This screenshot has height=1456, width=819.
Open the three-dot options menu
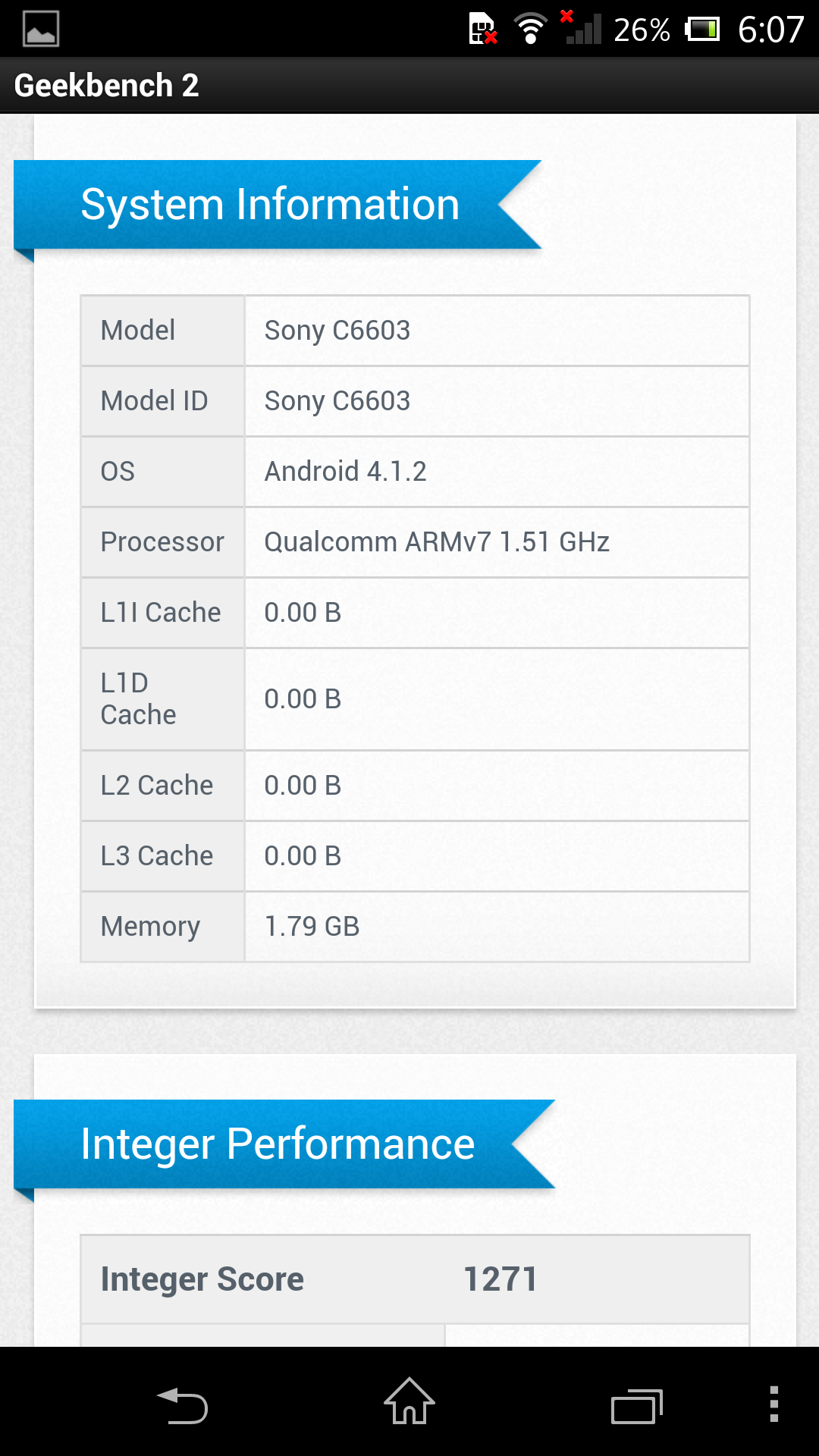[773, 1404]
